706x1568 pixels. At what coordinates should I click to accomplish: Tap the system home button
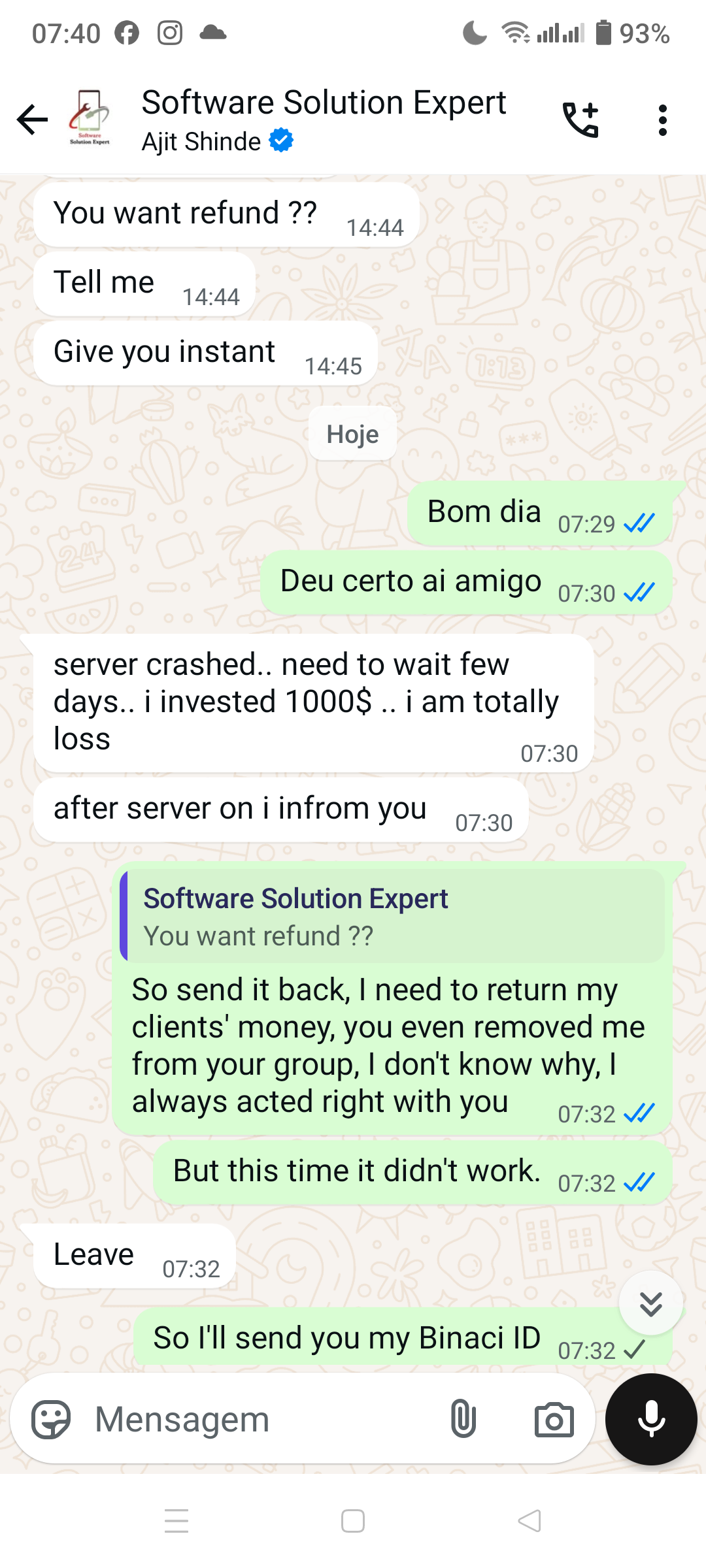pos(353,1521)
